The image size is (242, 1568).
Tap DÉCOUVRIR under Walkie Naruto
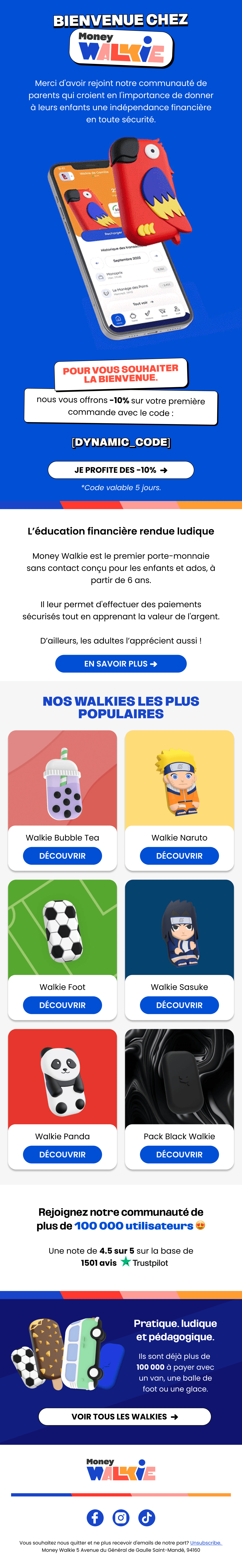(179, 856)
